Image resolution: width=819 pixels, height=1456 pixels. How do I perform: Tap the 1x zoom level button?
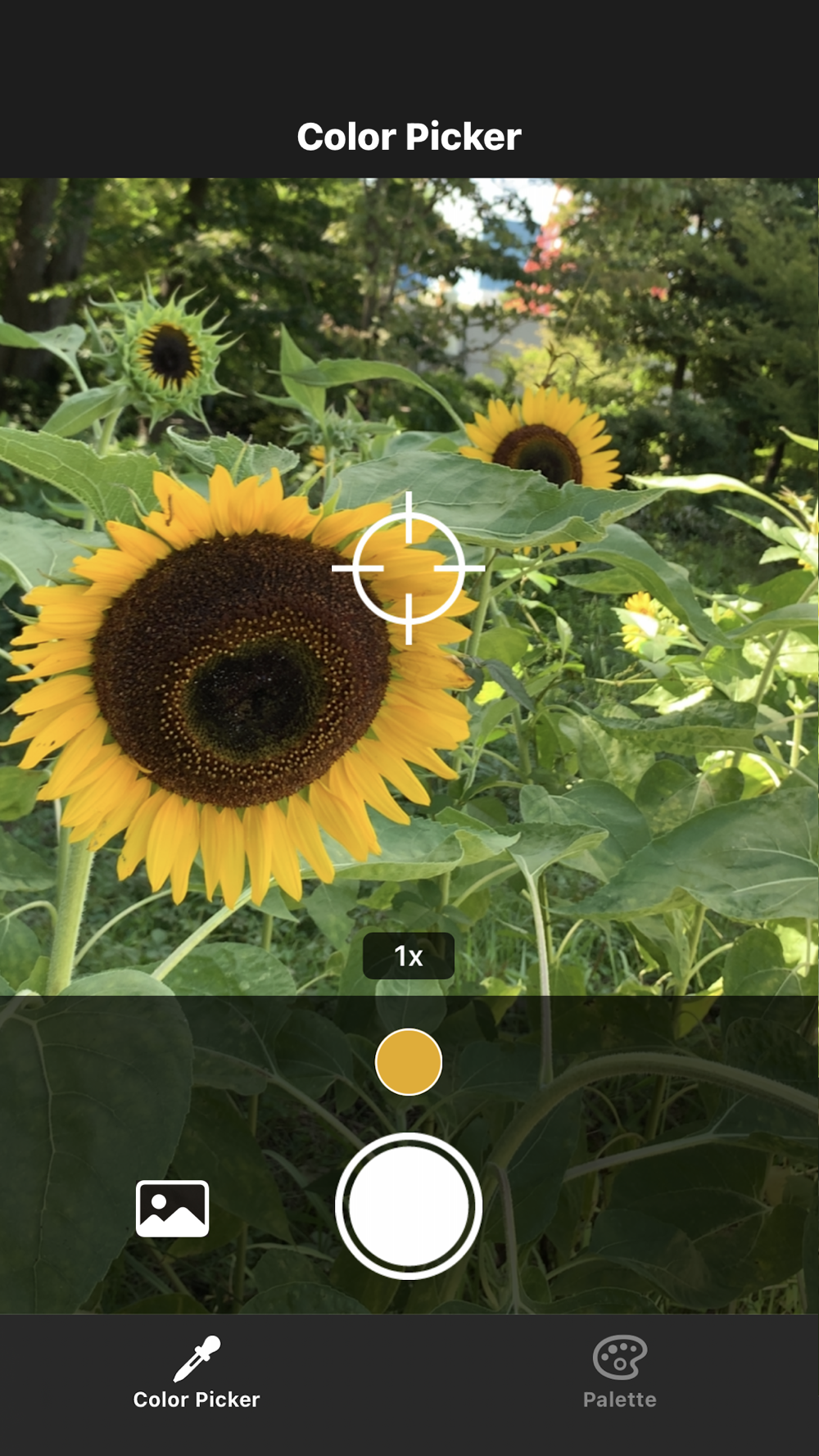[409, 956]
